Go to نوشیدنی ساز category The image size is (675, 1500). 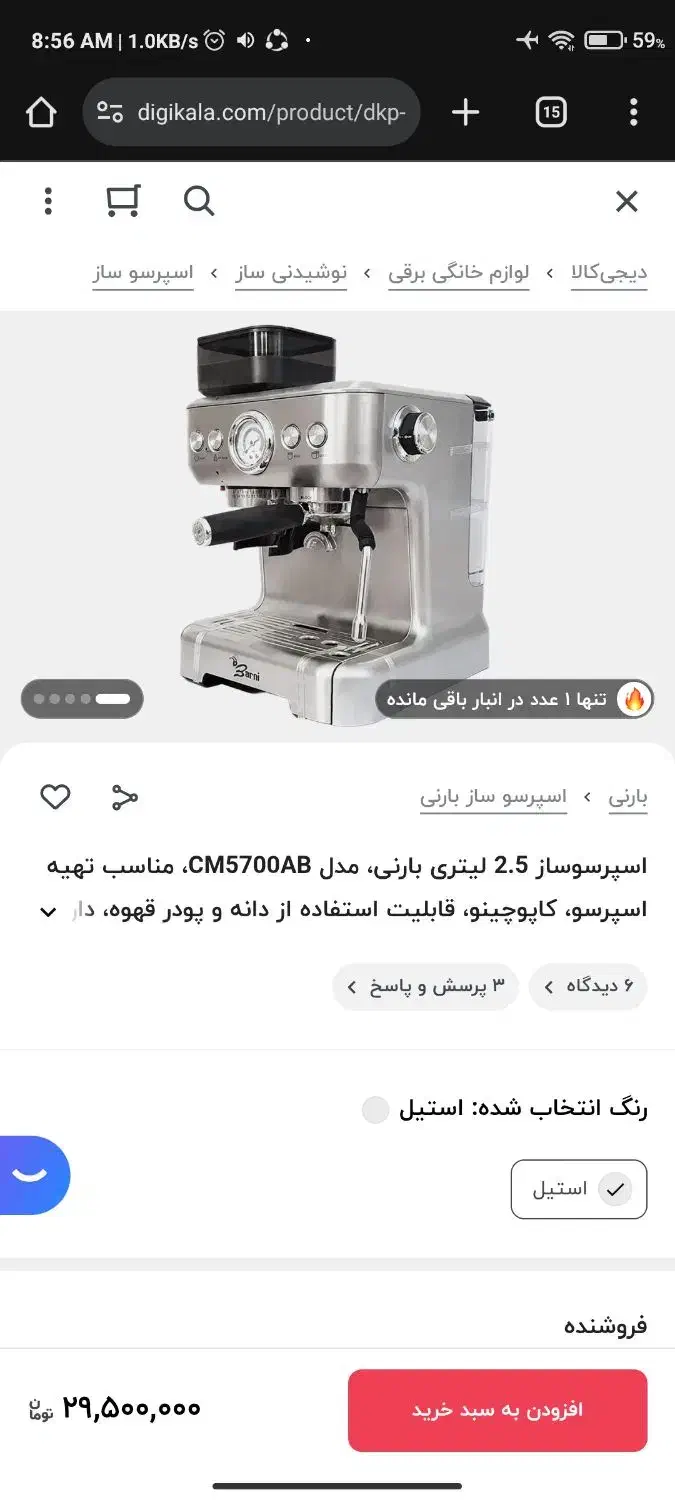click(291, 273)
